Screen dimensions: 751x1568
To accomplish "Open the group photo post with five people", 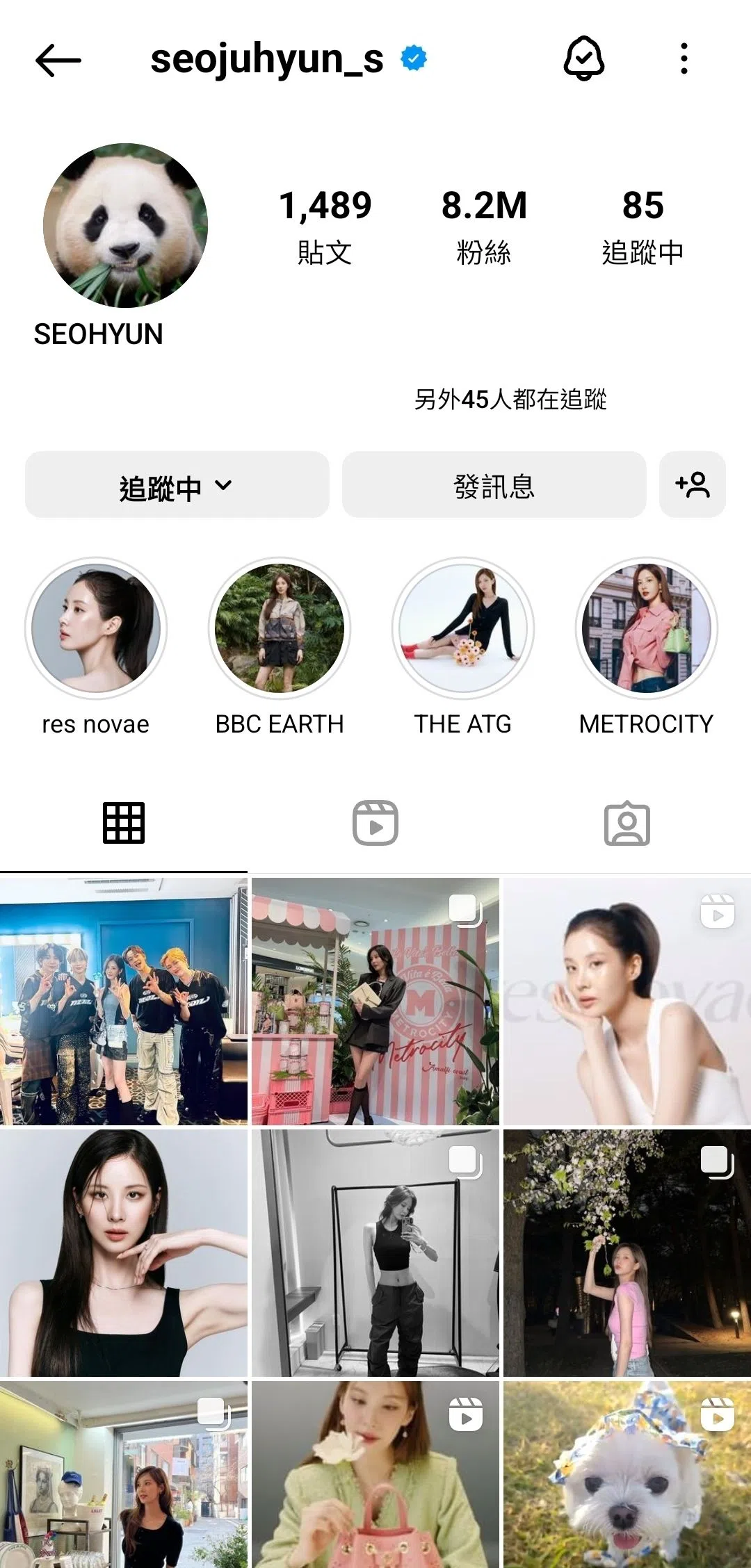I will (x=124, y=1002).
